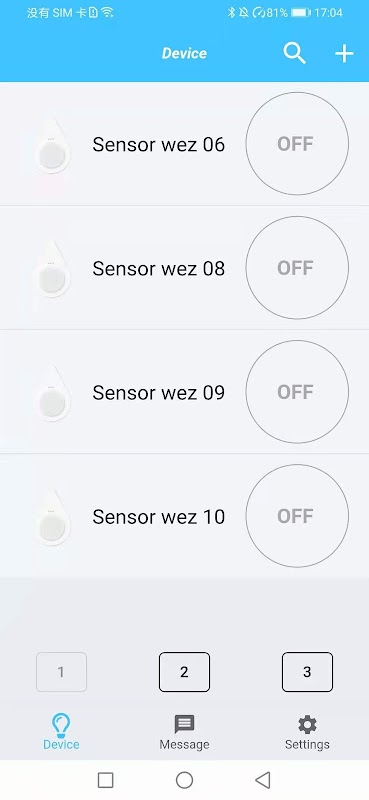Open recent apps with the square button
Viewport: 369px width, 800px height.
[106, 780]
